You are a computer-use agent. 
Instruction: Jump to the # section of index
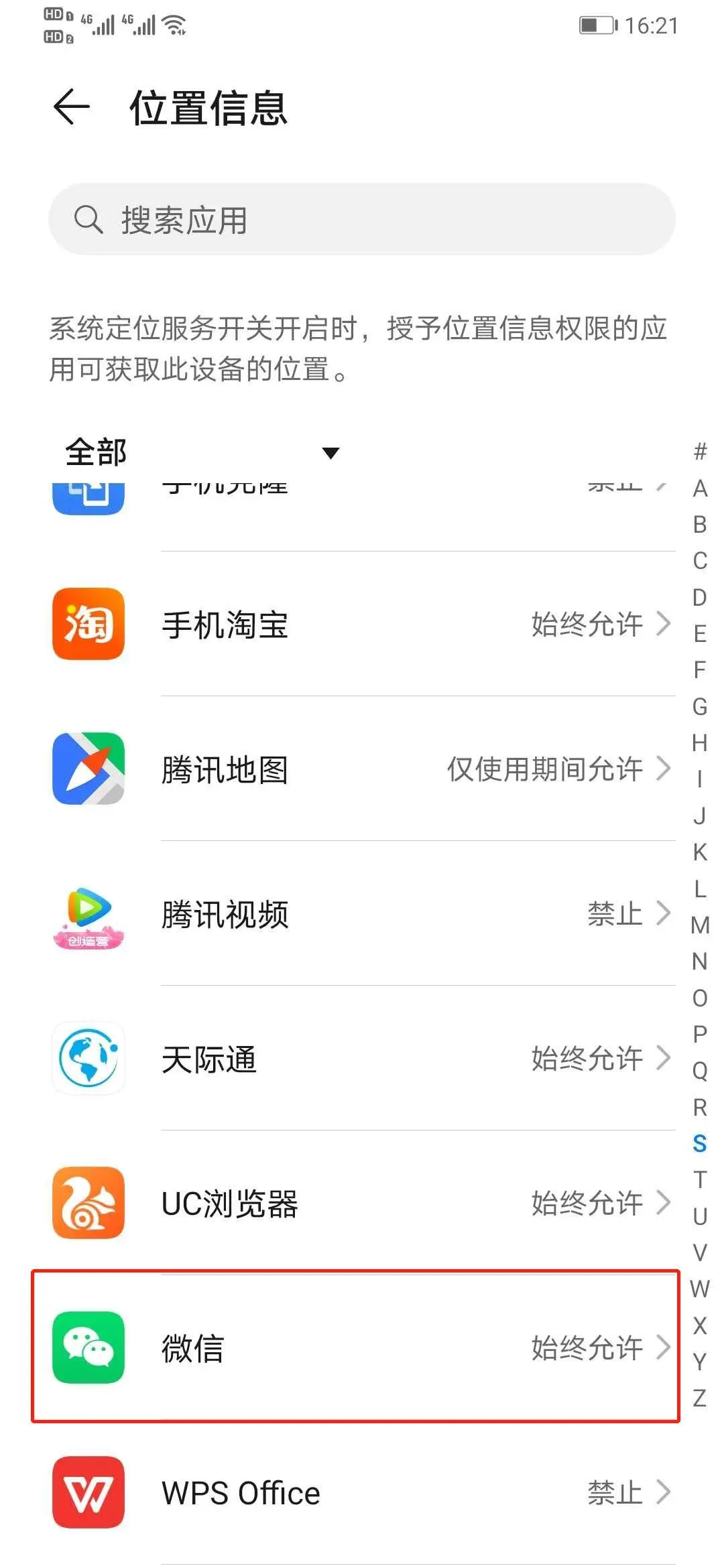(x=700, y=452)
